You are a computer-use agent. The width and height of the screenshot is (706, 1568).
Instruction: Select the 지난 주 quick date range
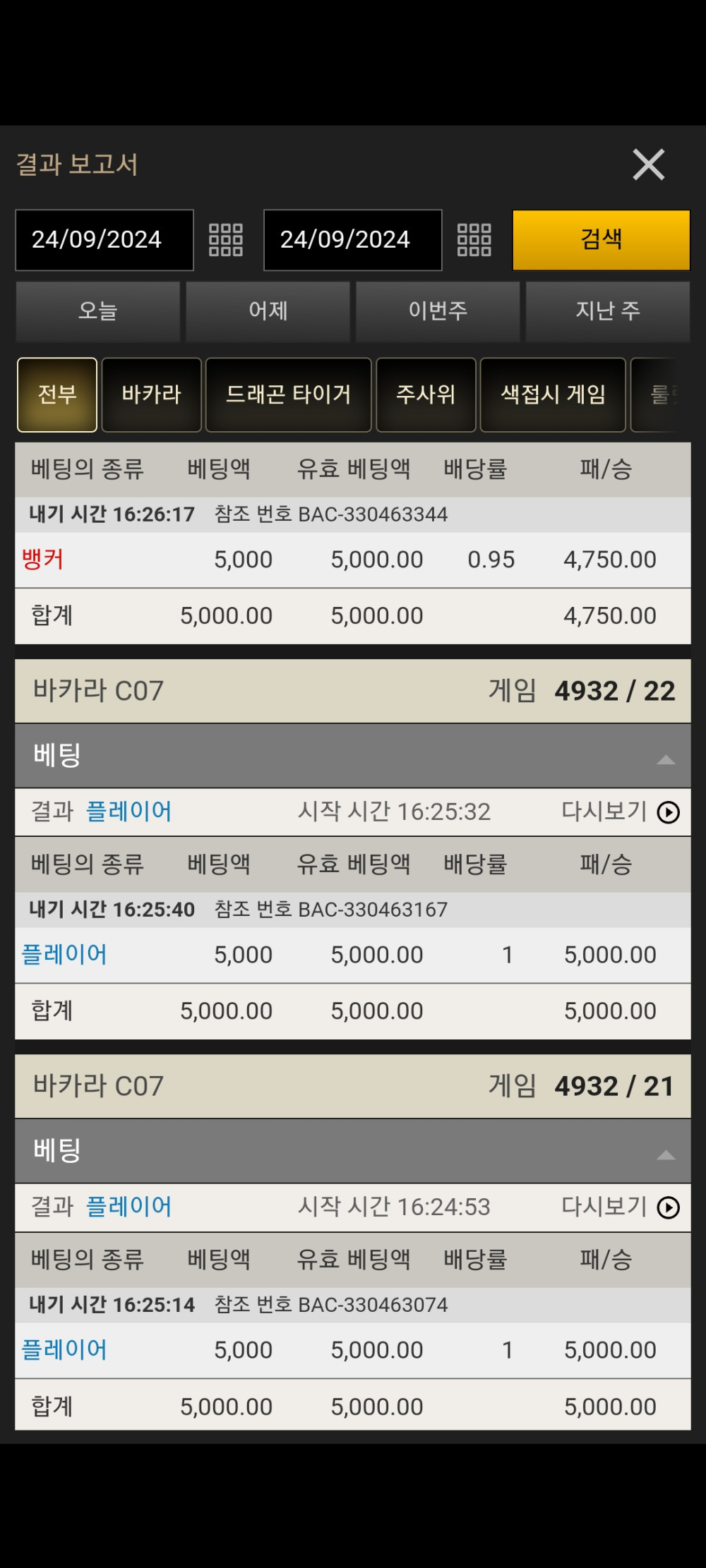pyautogui.click(x=607, y=311)
